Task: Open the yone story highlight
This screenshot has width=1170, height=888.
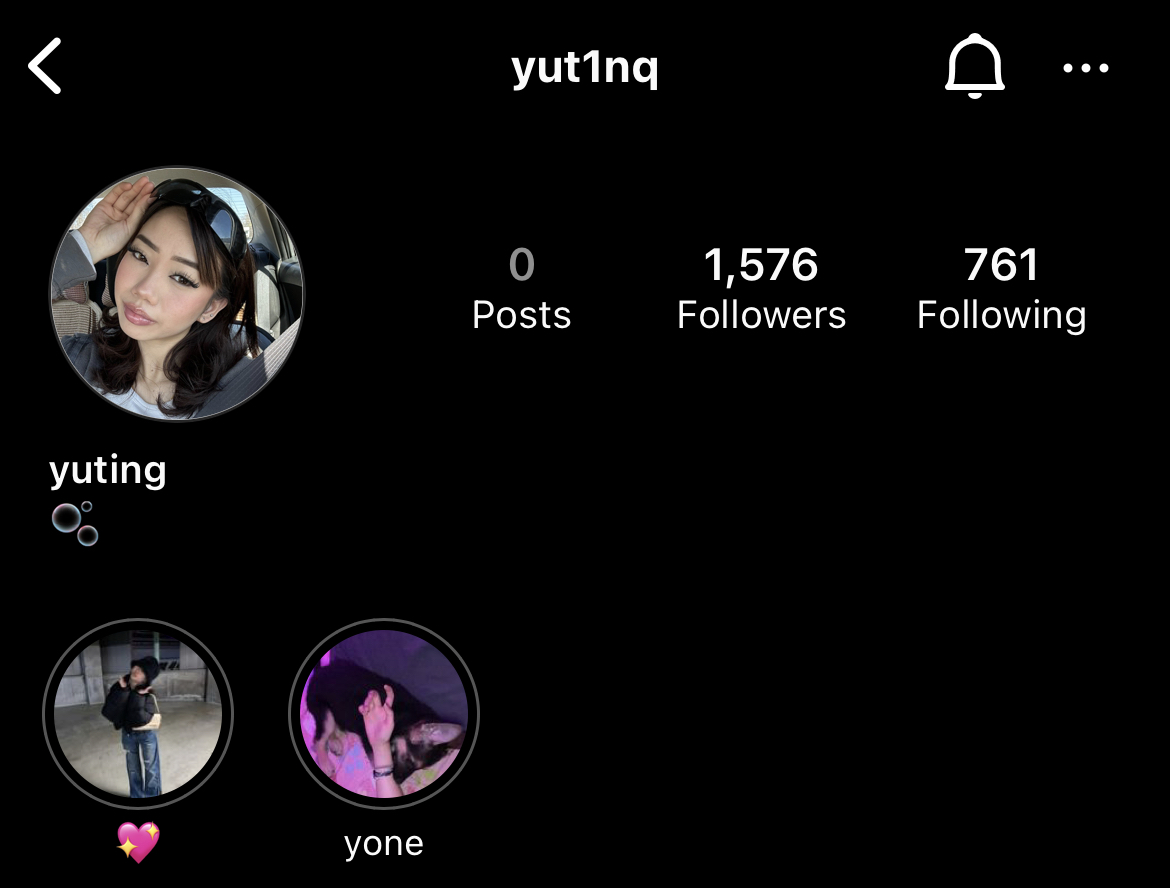Action: (384, 714)
